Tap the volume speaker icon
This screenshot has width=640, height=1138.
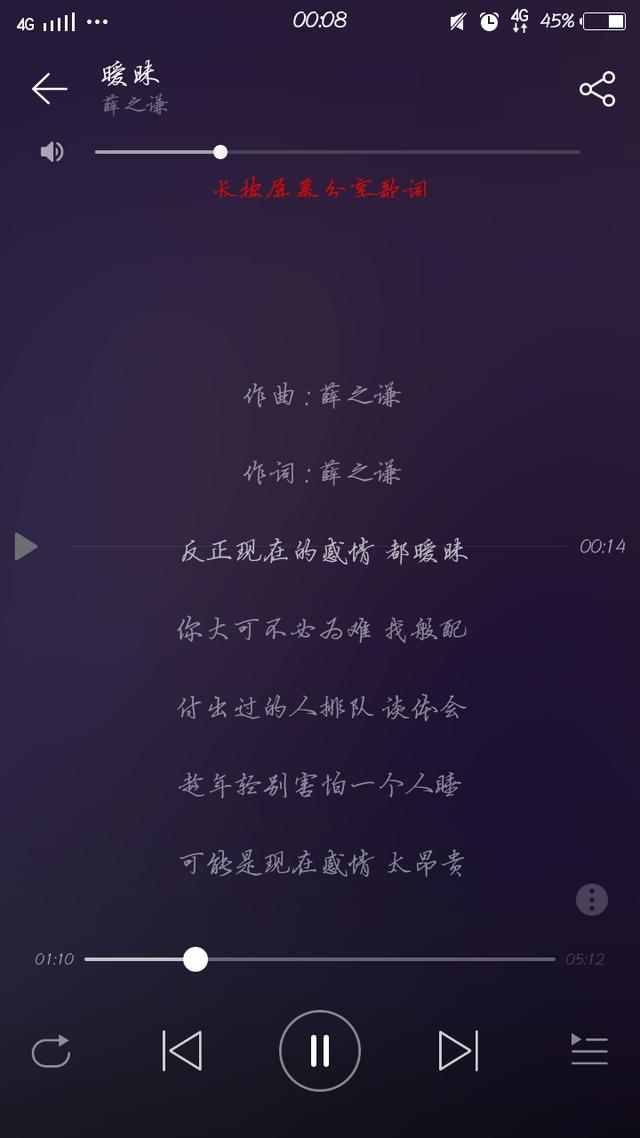52,152
